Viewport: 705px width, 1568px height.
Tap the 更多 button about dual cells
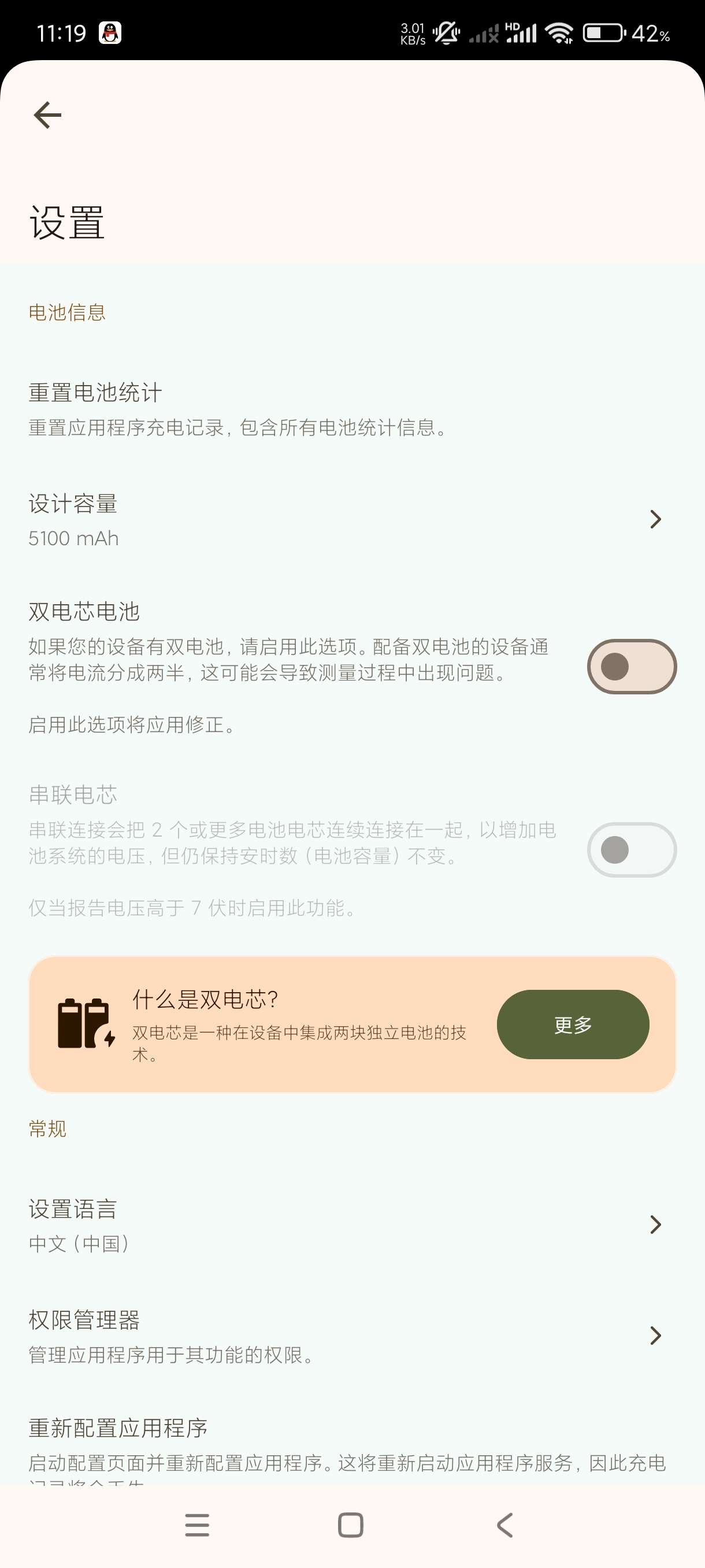tap(573, 1025)
